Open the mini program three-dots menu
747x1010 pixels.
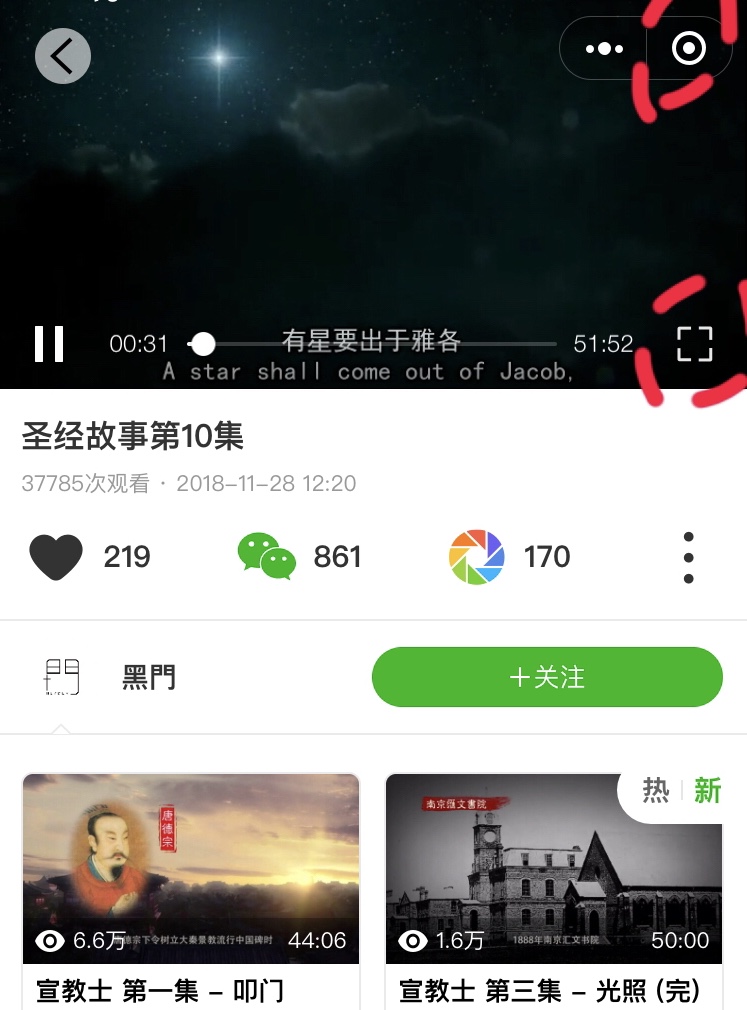(x=604, y=49)
